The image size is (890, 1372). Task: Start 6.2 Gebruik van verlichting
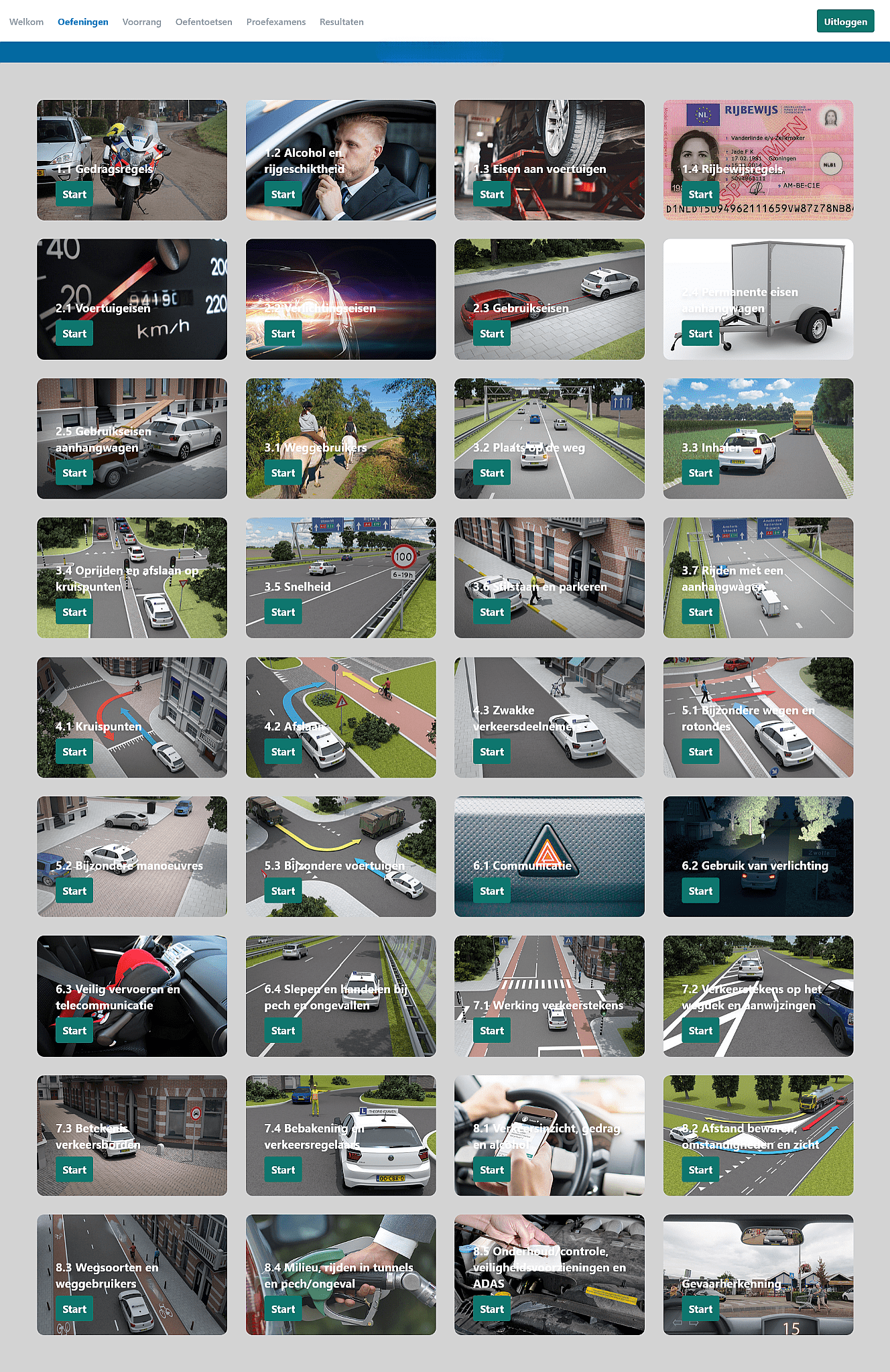coord(700,891)
